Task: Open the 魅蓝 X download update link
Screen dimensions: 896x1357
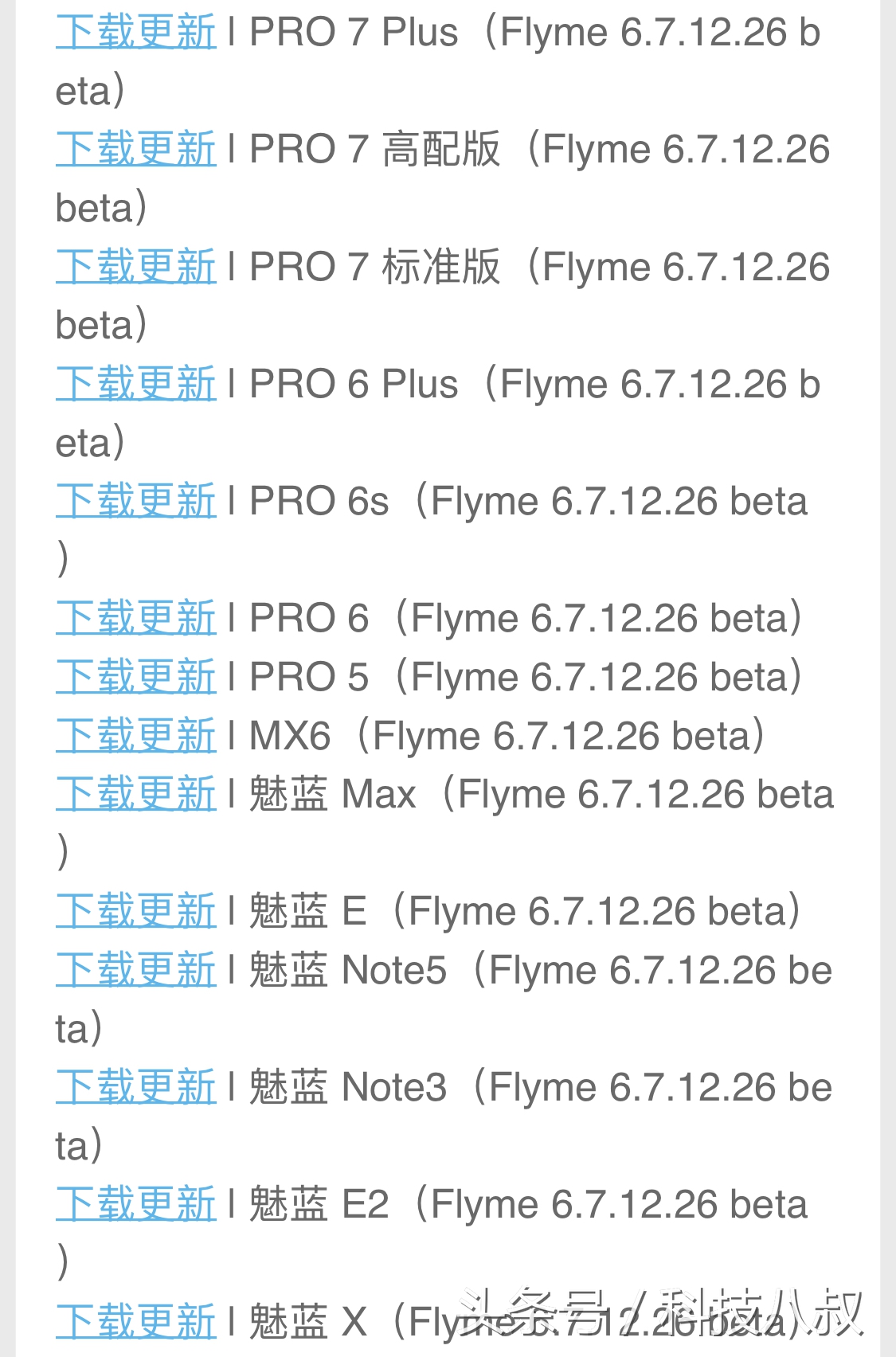Action: coord(134,1320)
